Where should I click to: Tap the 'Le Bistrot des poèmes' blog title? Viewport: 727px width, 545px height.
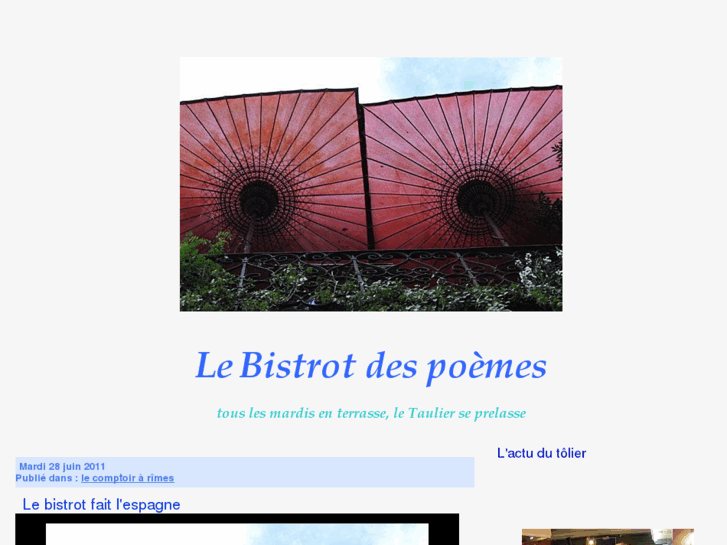pos(370,366)
